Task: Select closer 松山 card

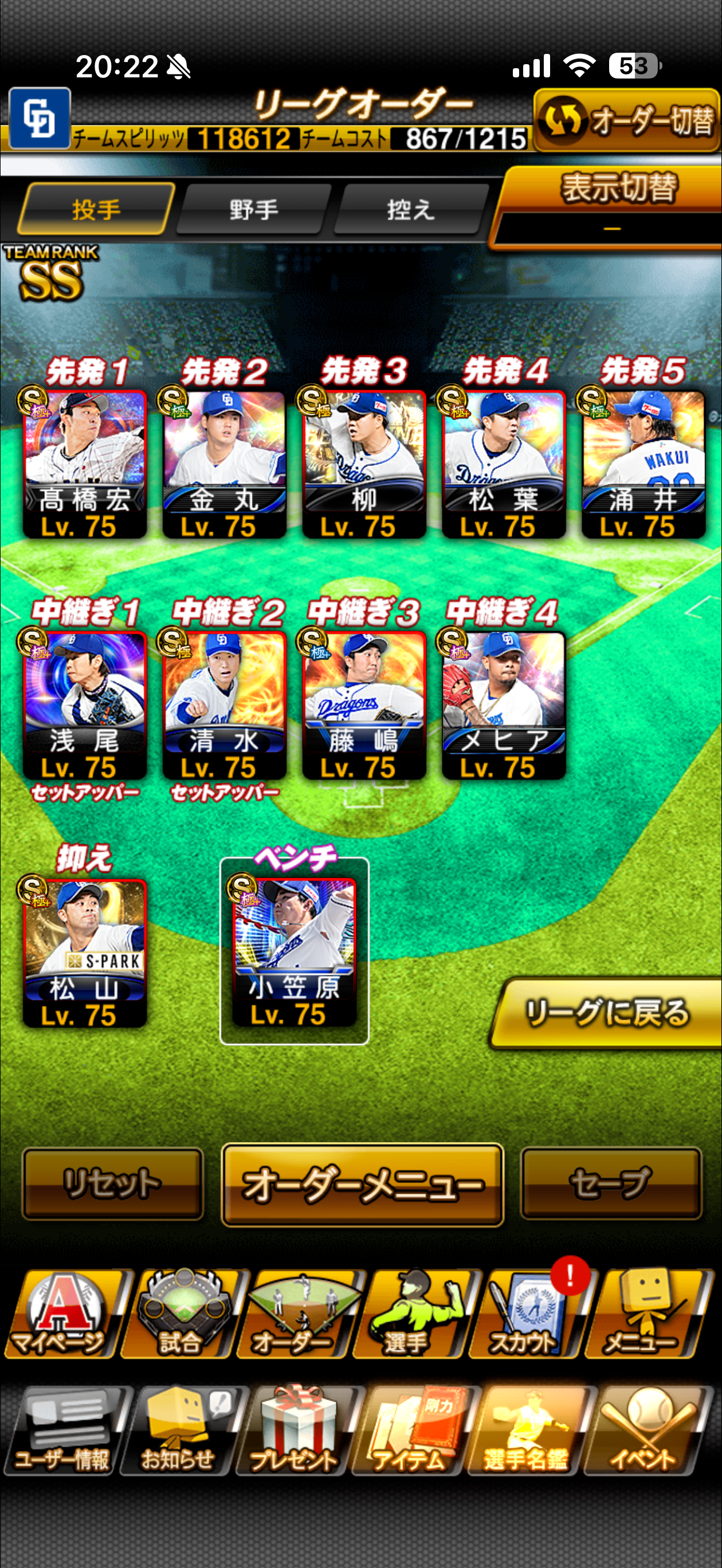Action: click(85, 952)
